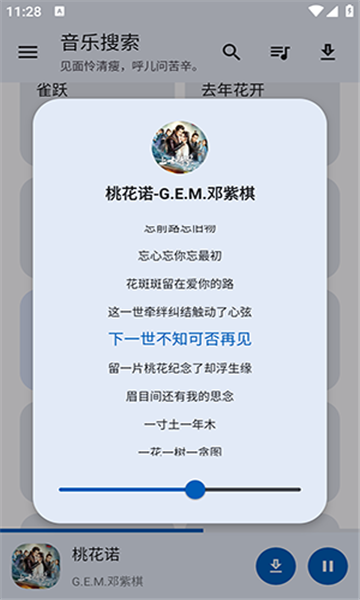Open the search magnifier icon
The width and height of the screenshot is (360, 600).
[x=231, y=52]
